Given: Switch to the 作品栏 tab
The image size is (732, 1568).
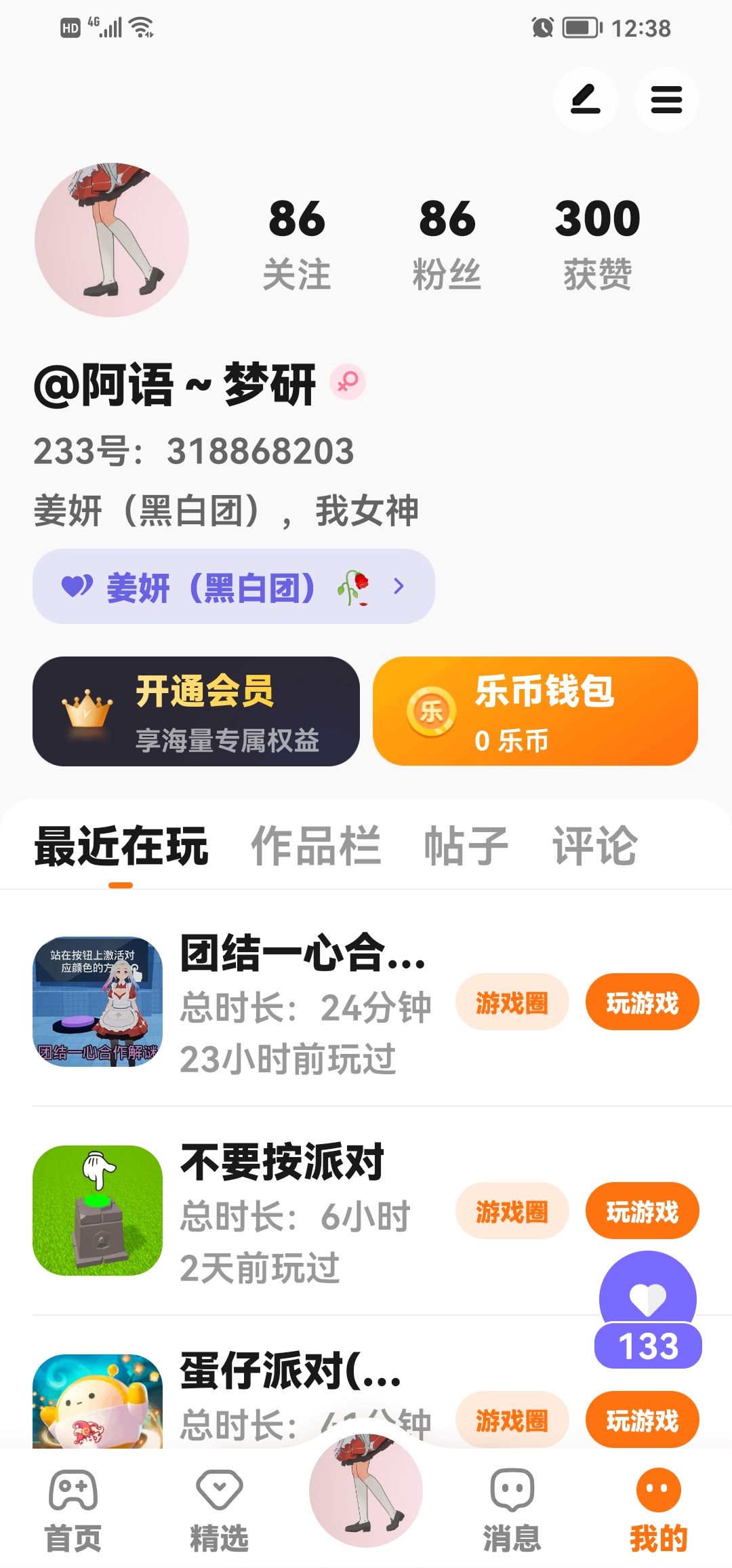Looking at the screenshot, I should point(316,846).
